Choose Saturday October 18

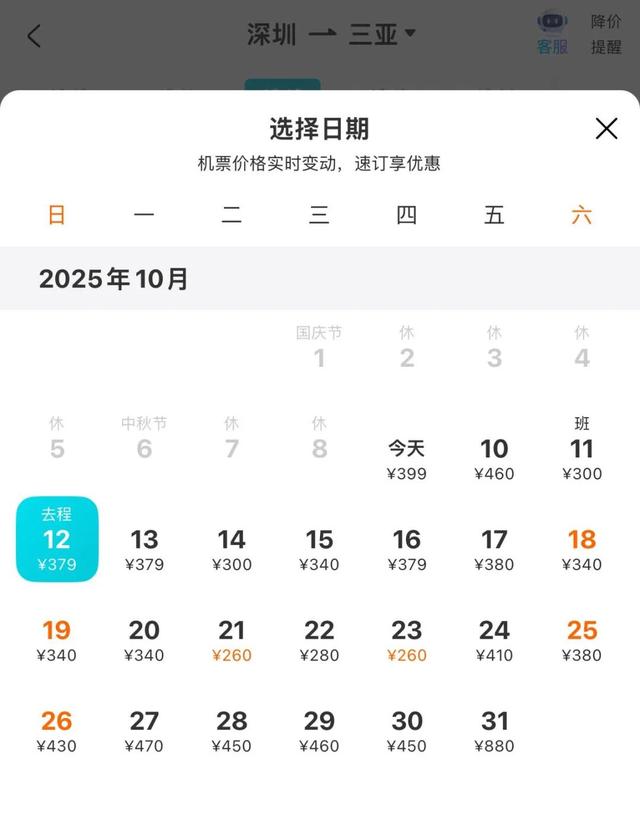coord(581,550)
